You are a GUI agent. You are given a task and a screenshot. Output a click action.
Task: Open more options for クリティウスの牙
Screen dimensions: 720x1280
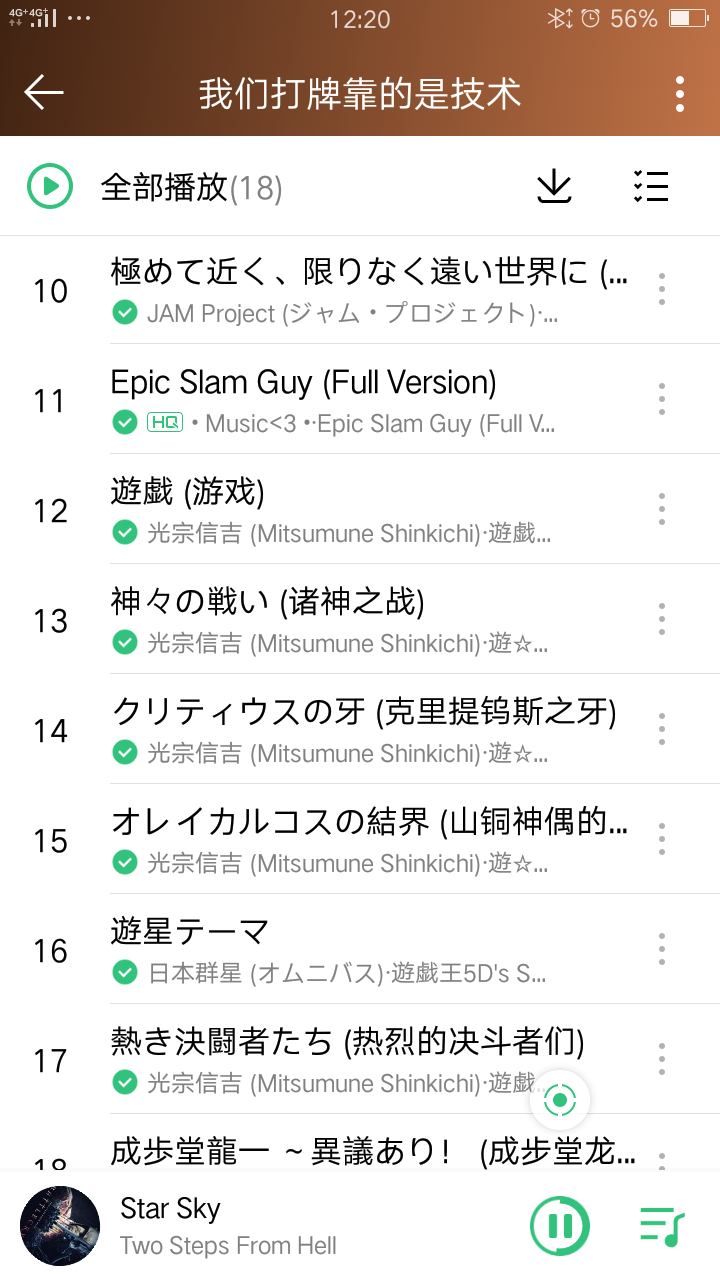pyautogui.click(x=662, y=729)
